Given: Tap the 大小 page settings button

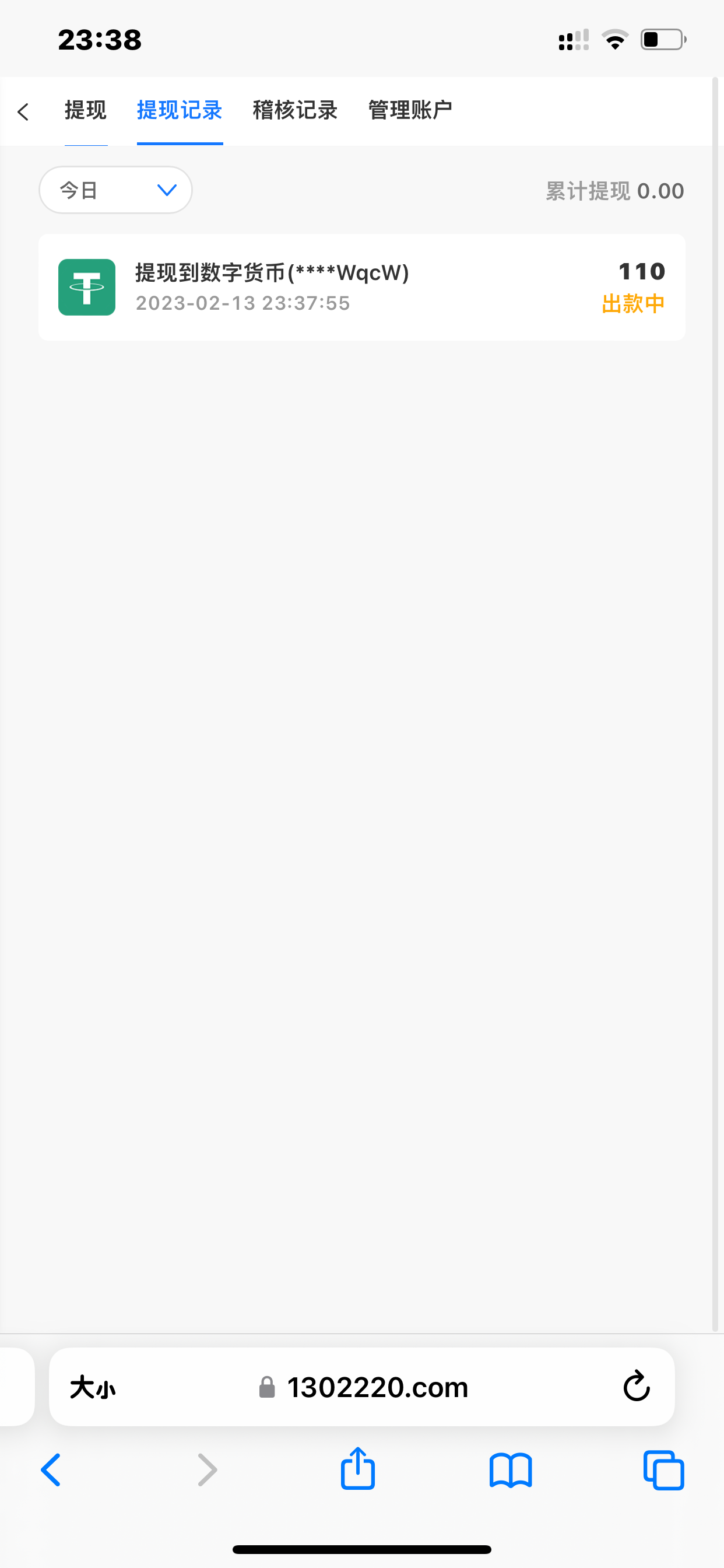Looking at the screenshot, I should click(93, 1388).
